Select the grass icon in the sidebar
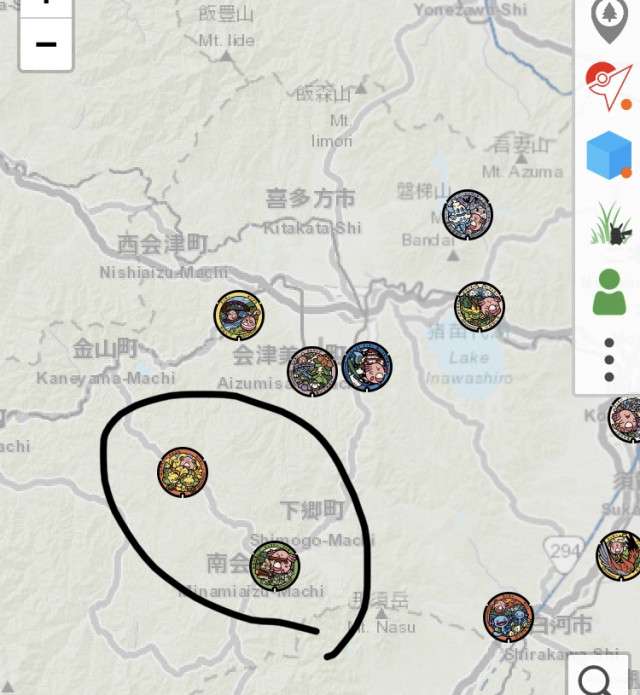Screen dimensions: 640x695 [608, 224]
